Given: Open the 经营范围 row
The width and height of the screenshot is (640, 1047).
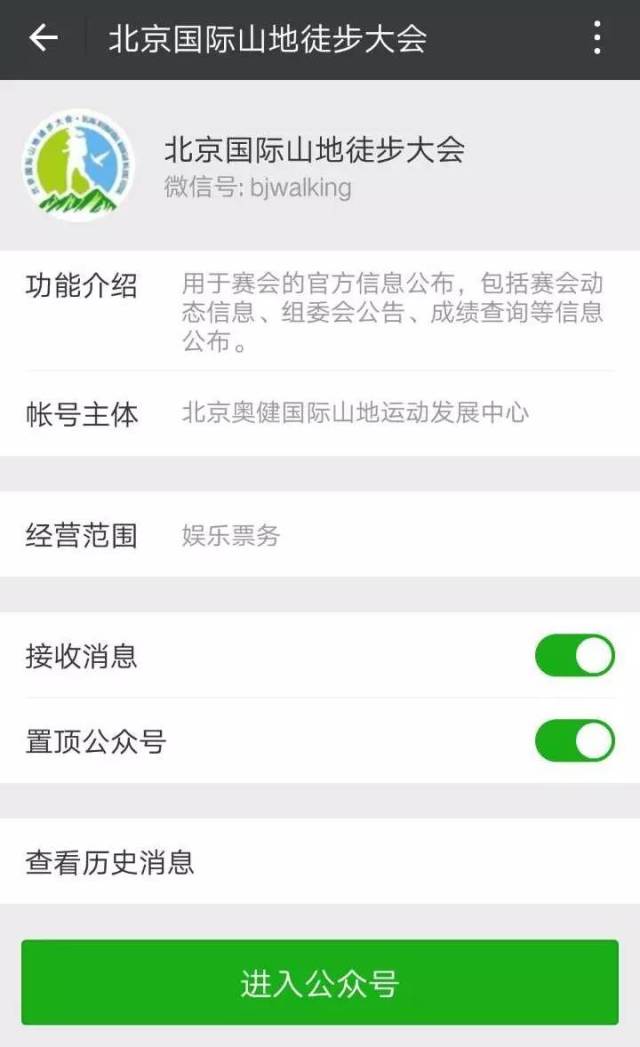Looking at the screenshot, I should 320,535.
